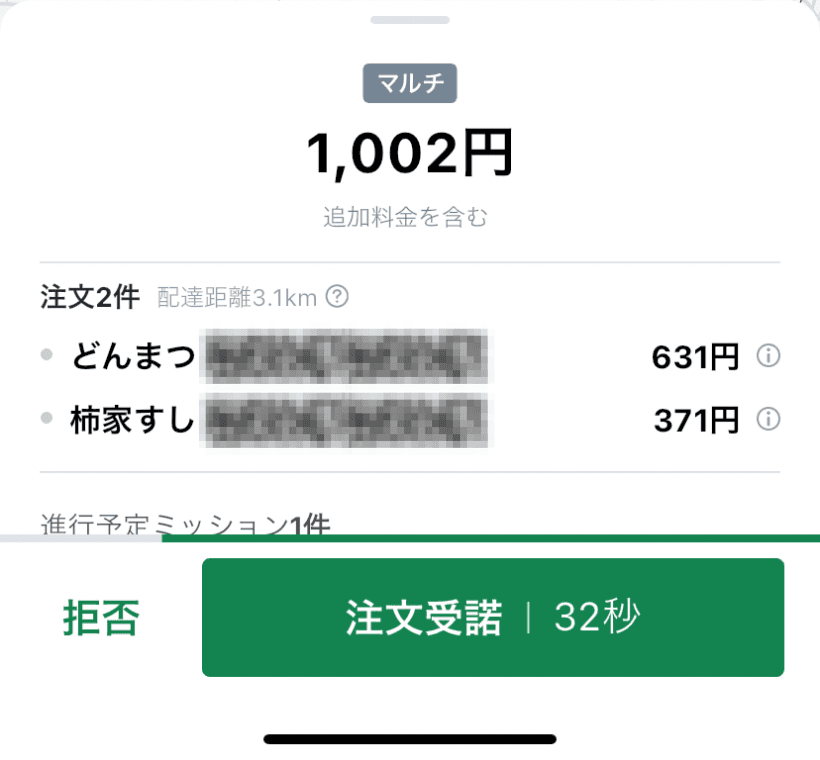
Task: View info for 柿家すし 371円 order
Action: [768, 420]
